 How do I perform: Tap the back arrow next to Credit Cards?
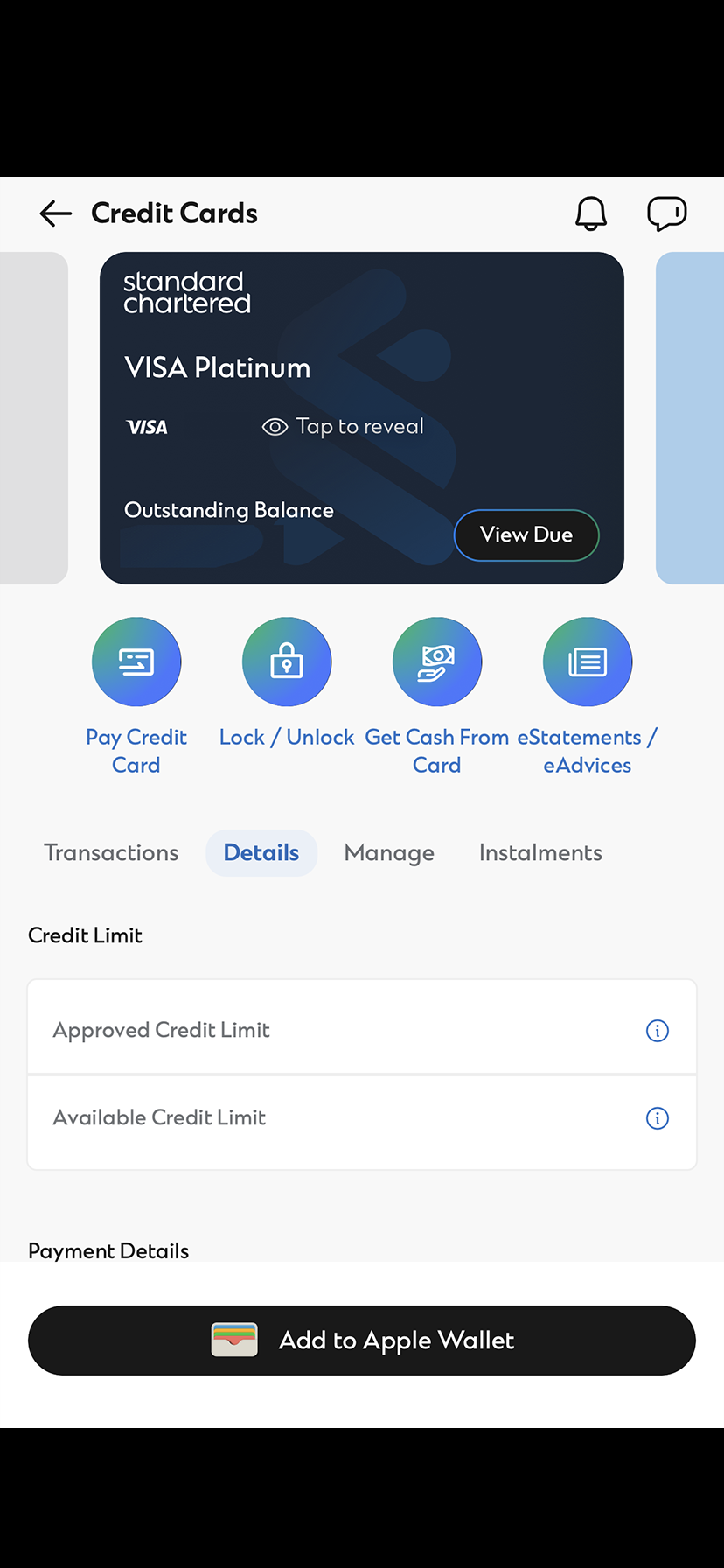click(x=55, y=213)
